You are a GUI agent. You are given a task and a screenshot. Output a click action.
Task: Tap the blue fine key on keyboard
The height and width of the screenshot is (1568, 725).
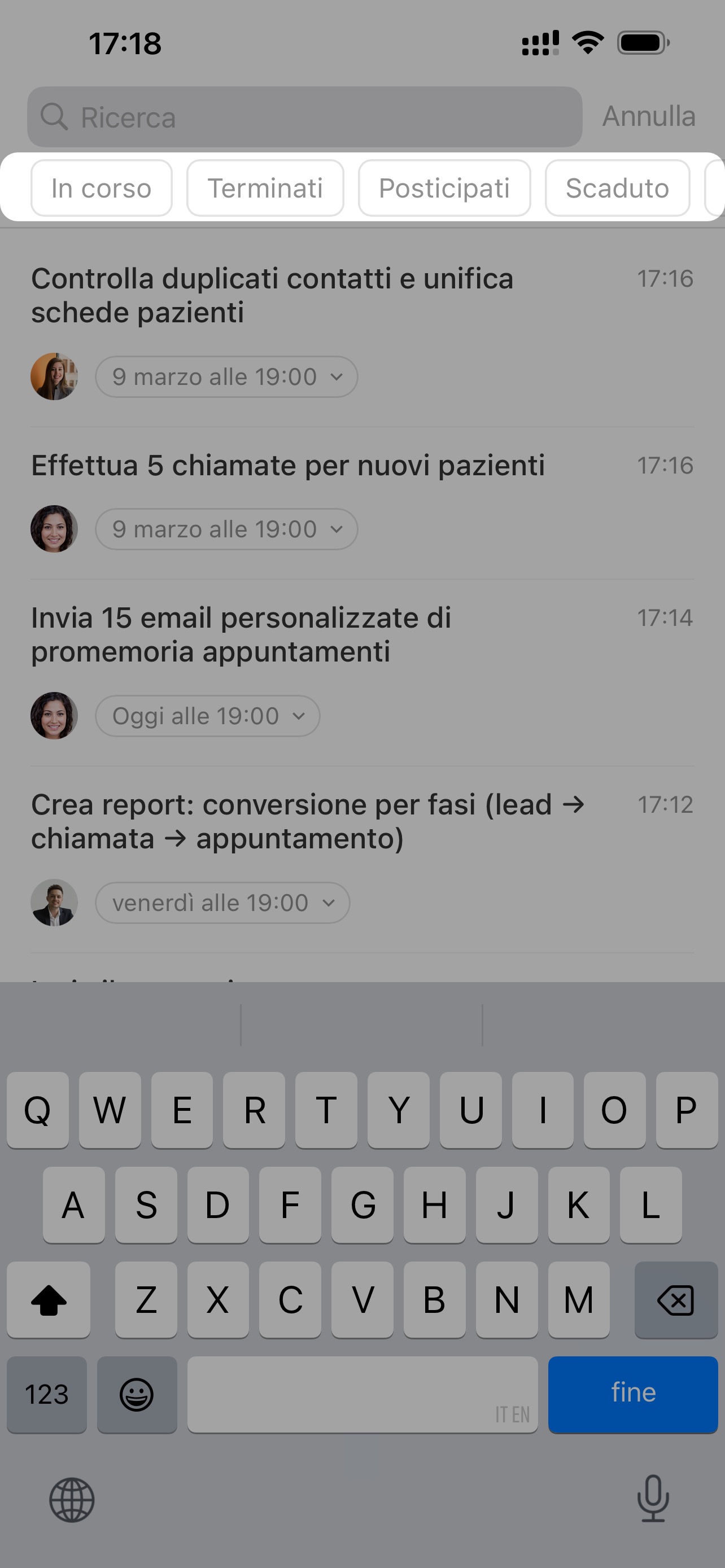click(632, 1394)
